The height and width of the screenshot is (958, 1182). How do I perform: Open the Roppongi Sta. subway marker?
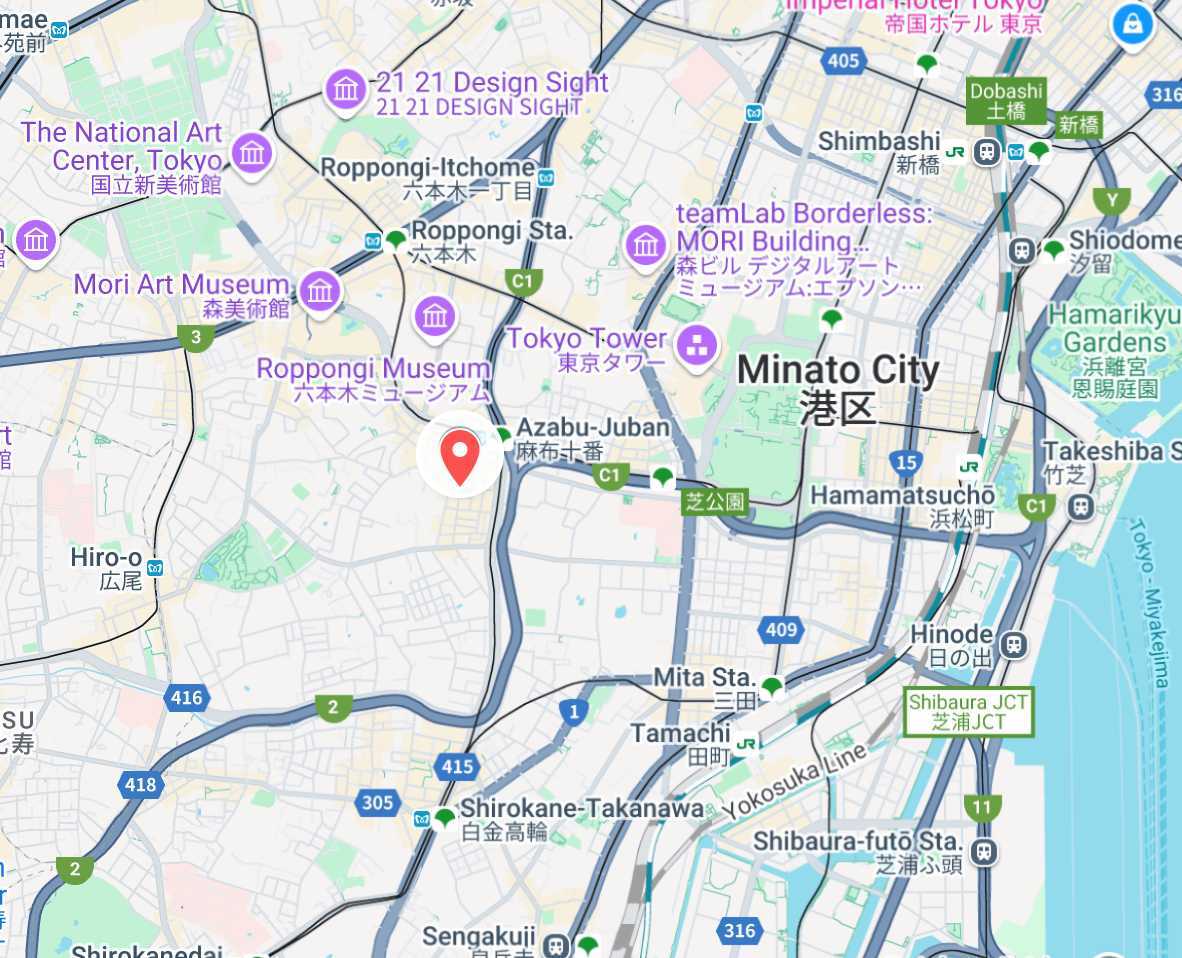[x=373, y=240]
